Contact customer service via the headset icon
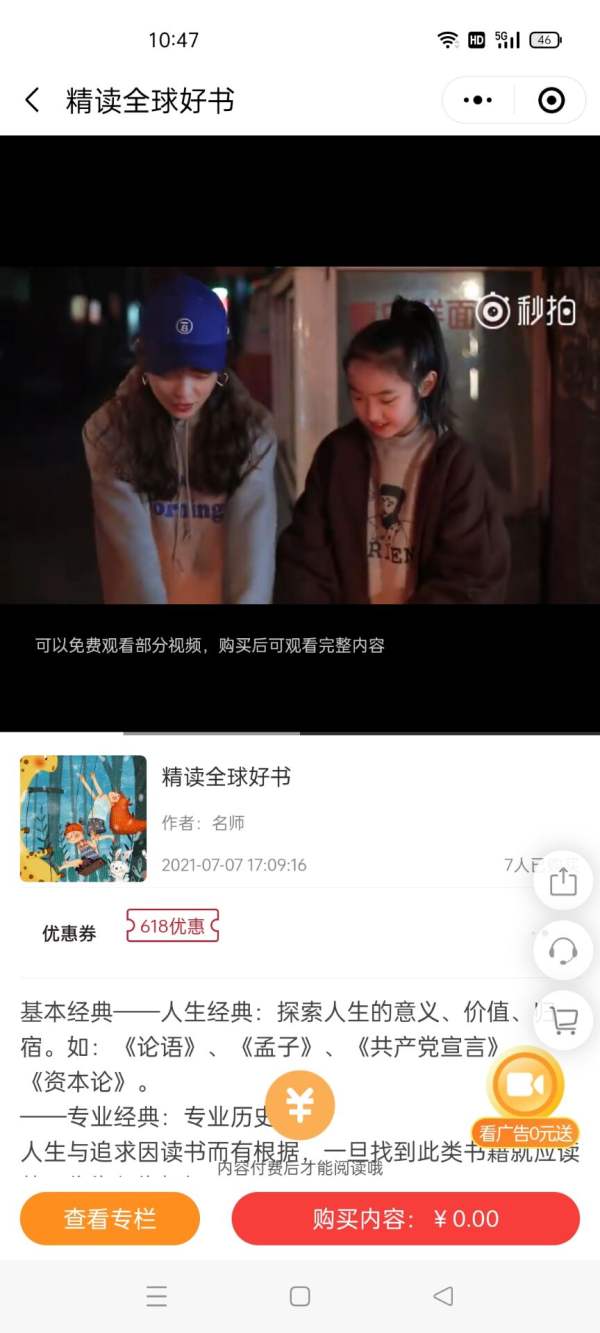 [563, 950]
